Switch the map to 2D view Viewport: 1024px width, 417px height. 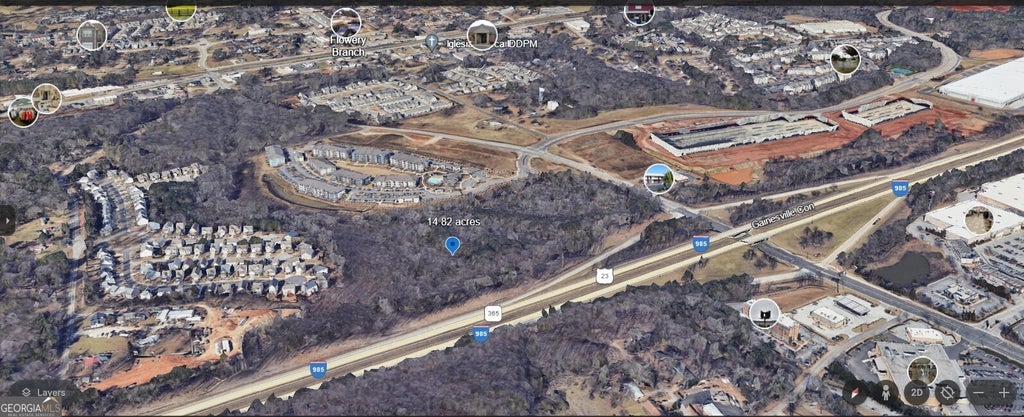[916, 392]
